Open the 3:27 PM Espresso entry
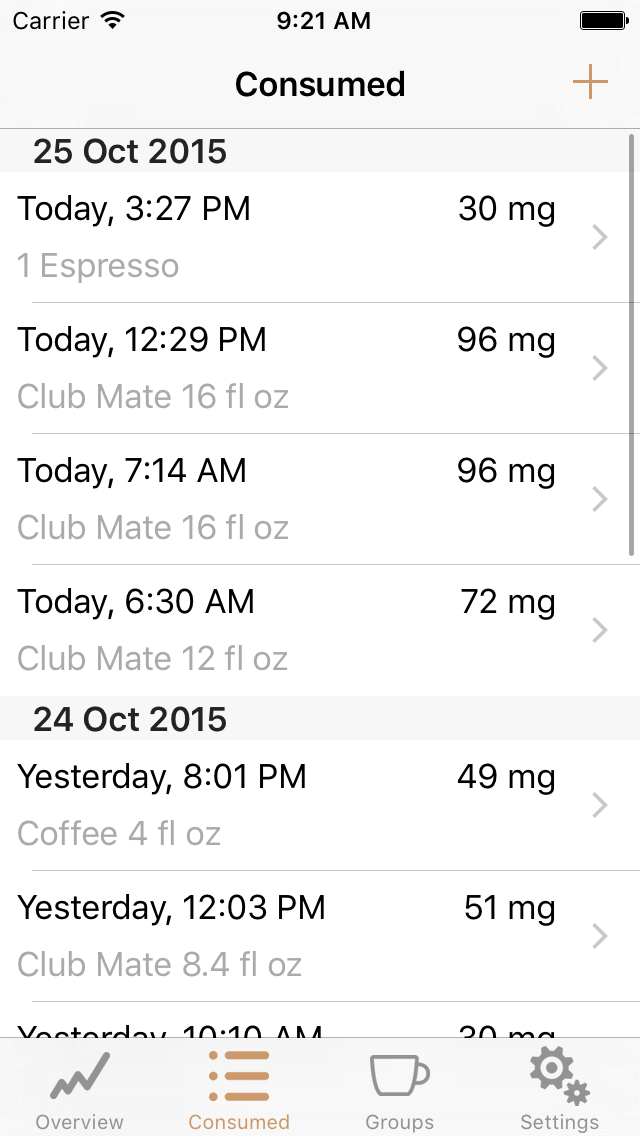640x1136 pixels. (320, 238)
